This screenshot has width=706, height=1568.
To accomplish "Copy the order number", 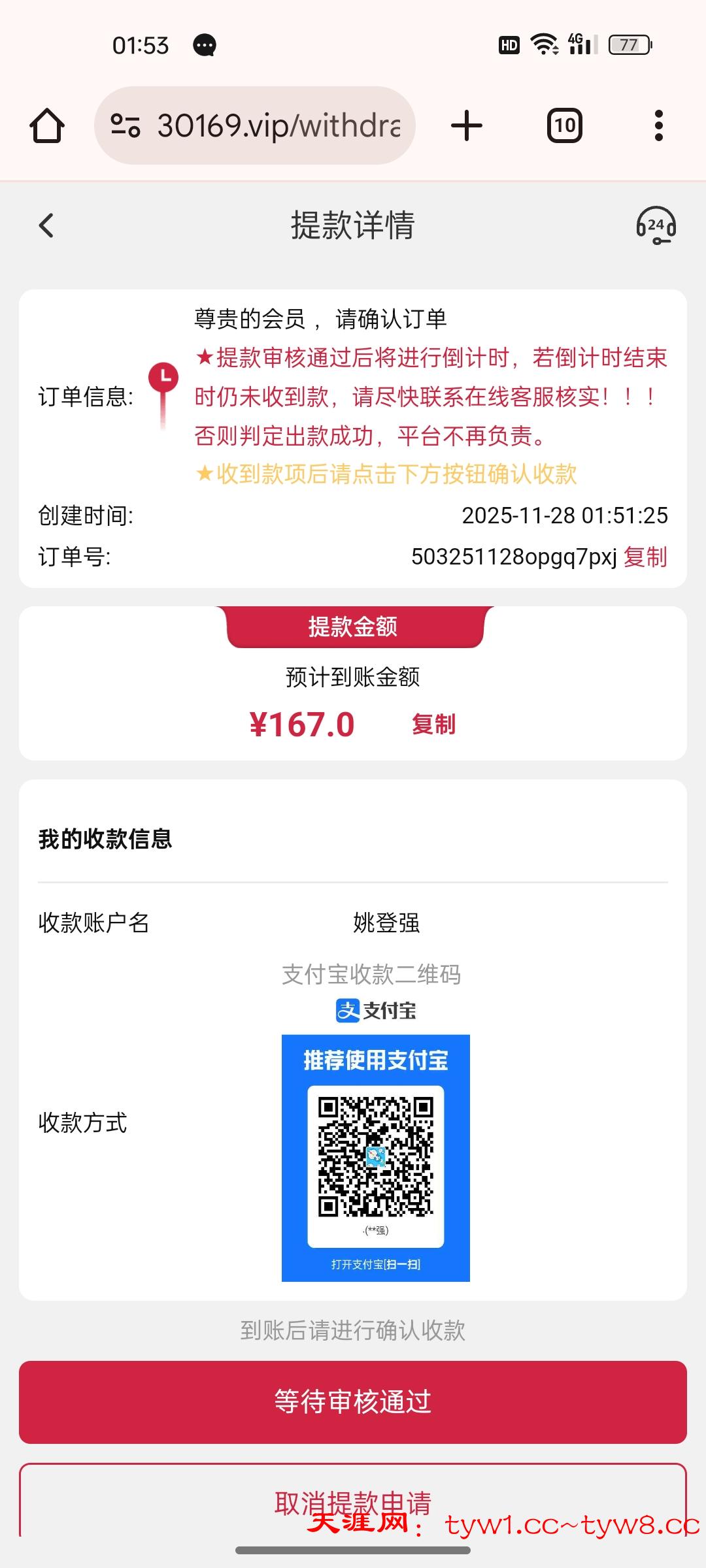I will tap(645, 557).
